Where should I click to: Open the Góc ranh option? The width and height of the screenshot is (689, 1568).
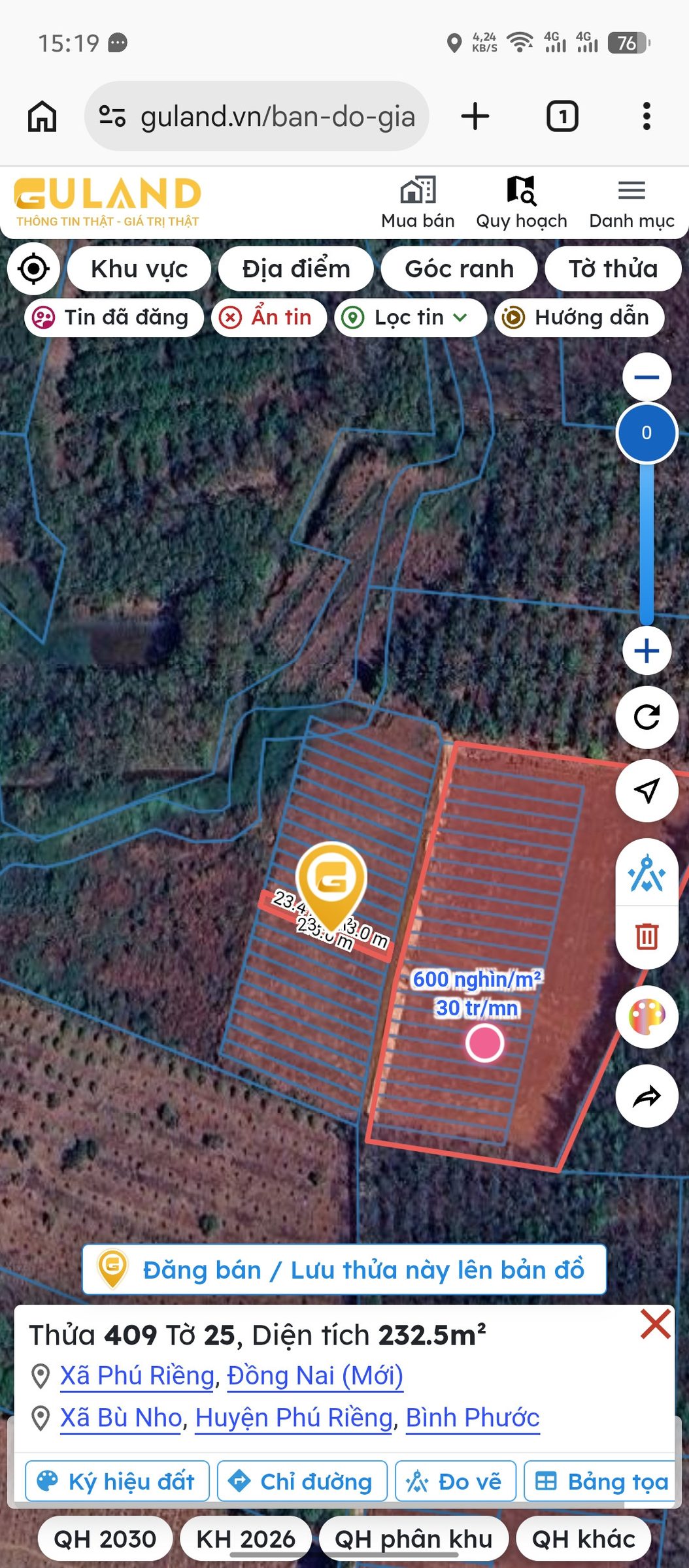click(459, 269)
